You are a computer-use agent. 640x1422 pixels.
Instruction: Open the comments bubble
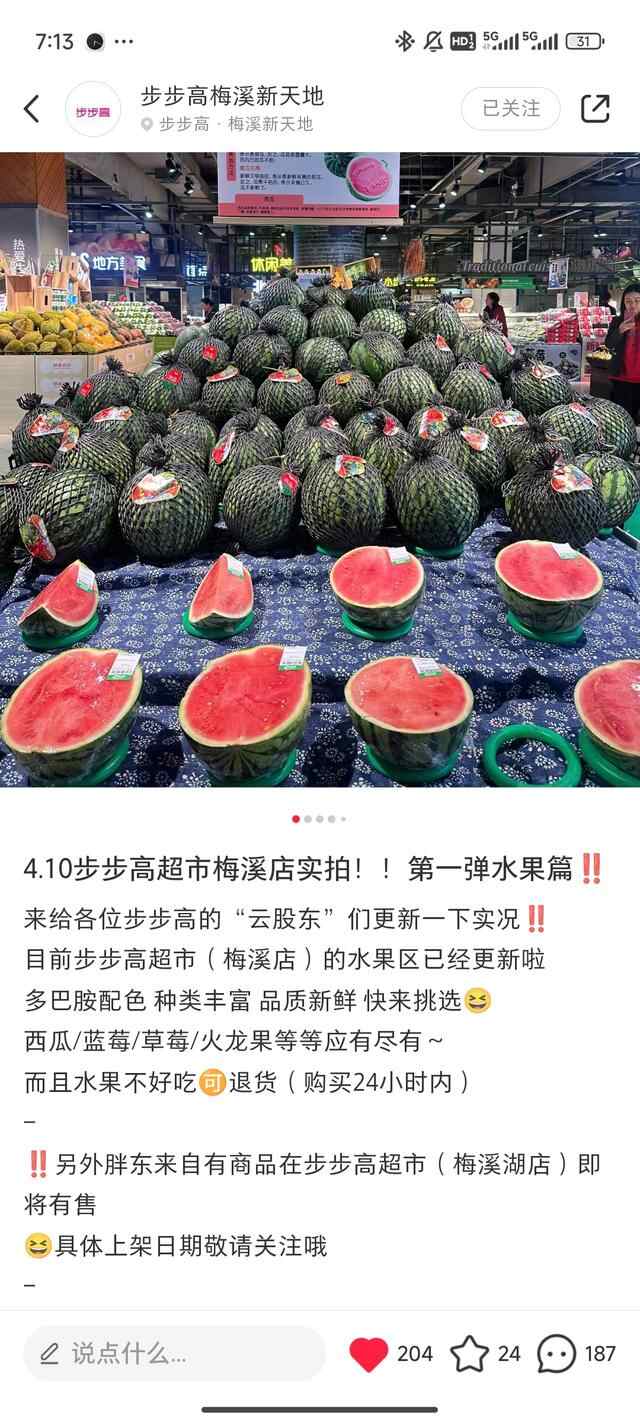[557, 1354]
